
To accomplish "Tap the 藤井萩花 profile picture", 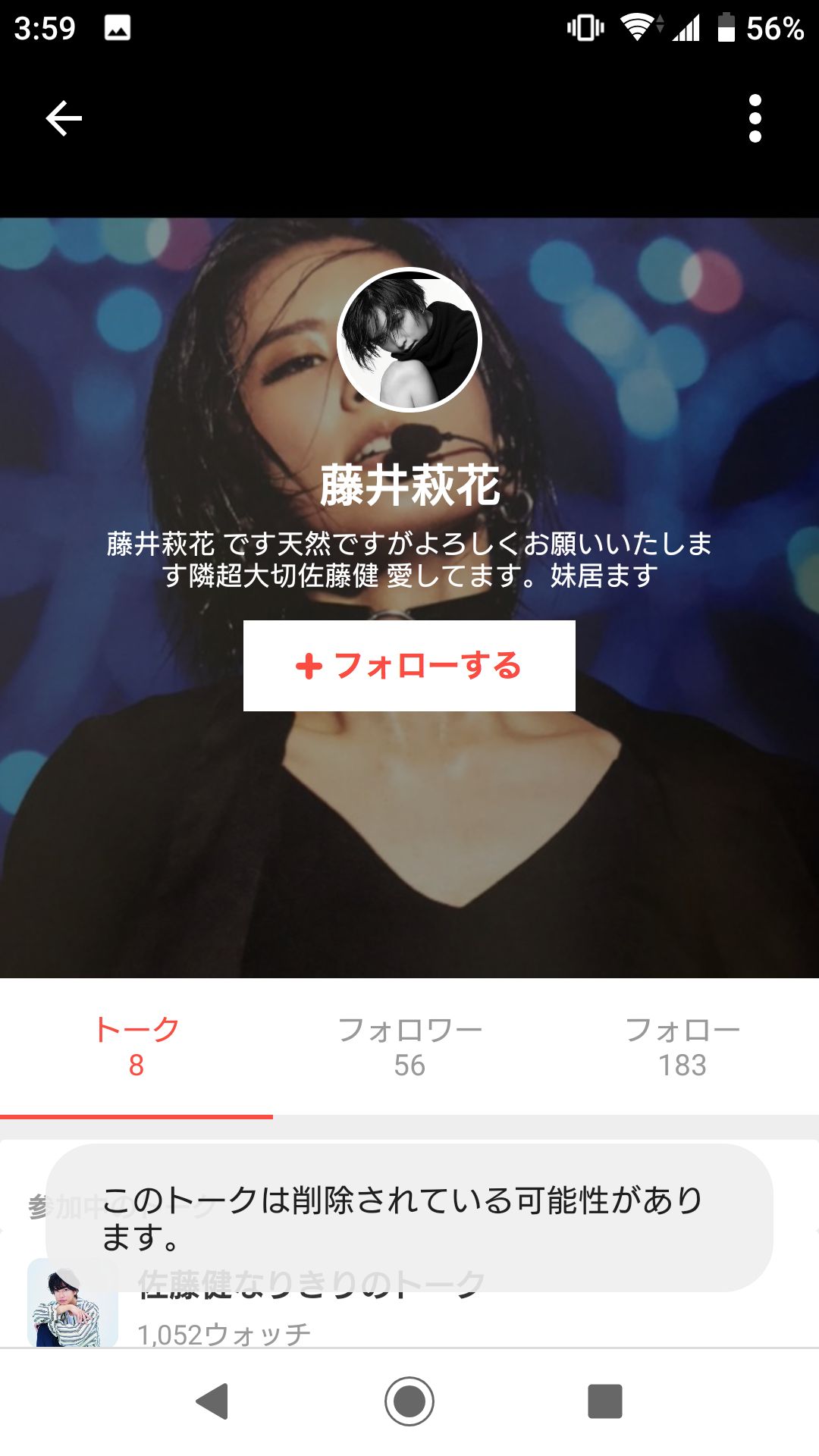I will (409, 340).
